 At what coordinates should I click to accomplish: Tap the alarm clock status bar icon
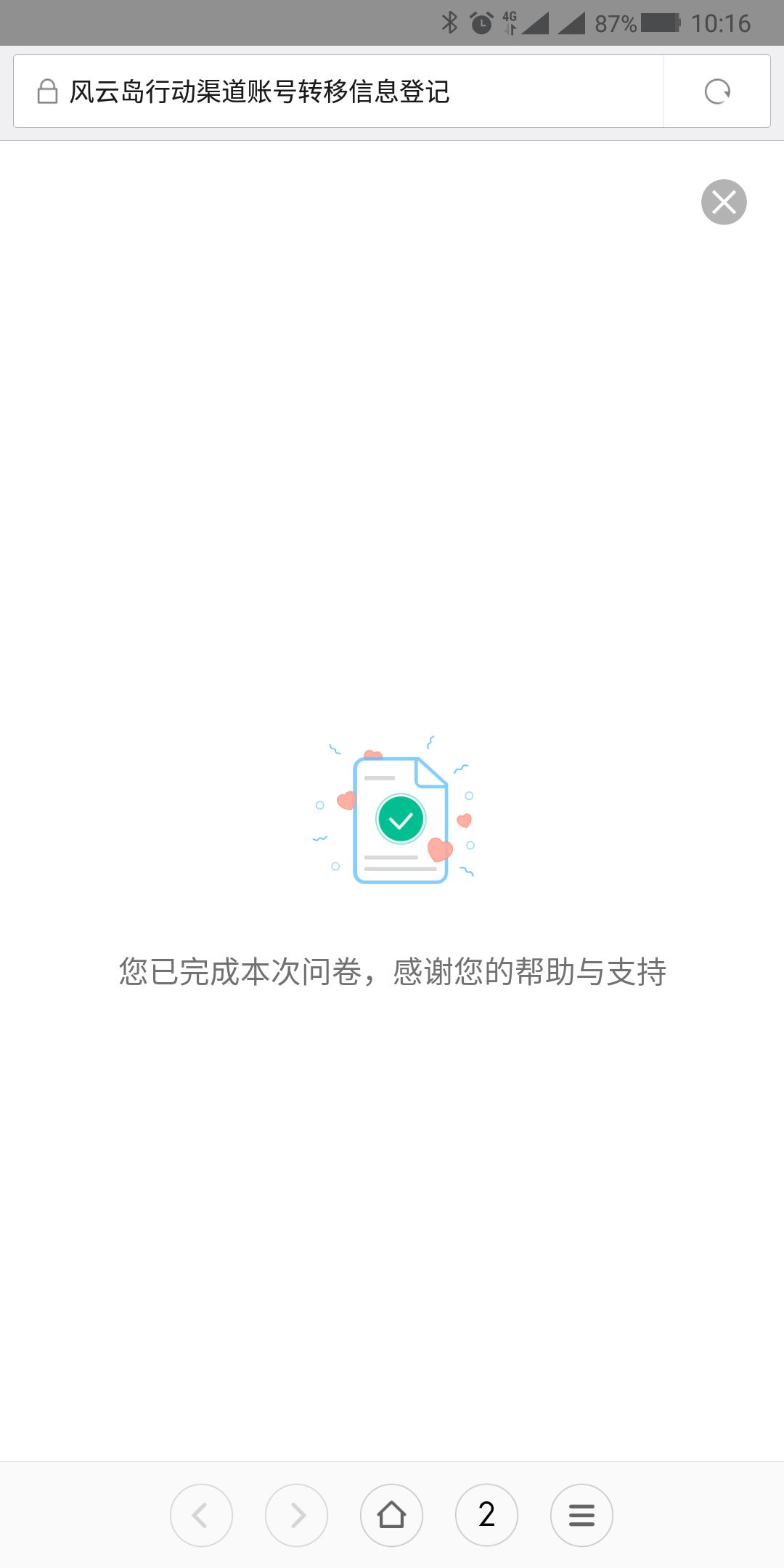coord(481,22)
